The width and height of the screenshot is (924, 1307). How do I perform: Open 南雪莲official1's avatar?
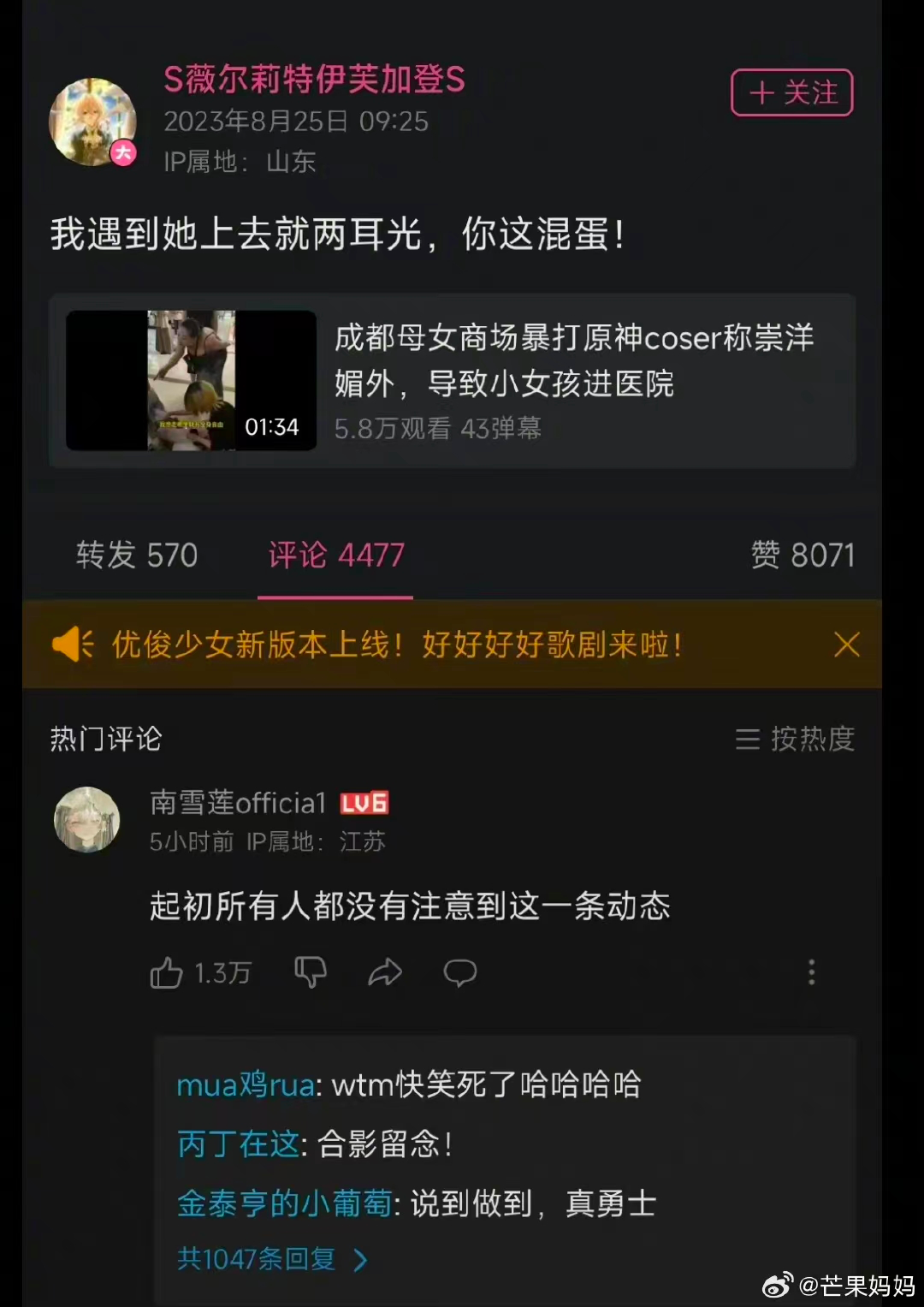[87, 820]
